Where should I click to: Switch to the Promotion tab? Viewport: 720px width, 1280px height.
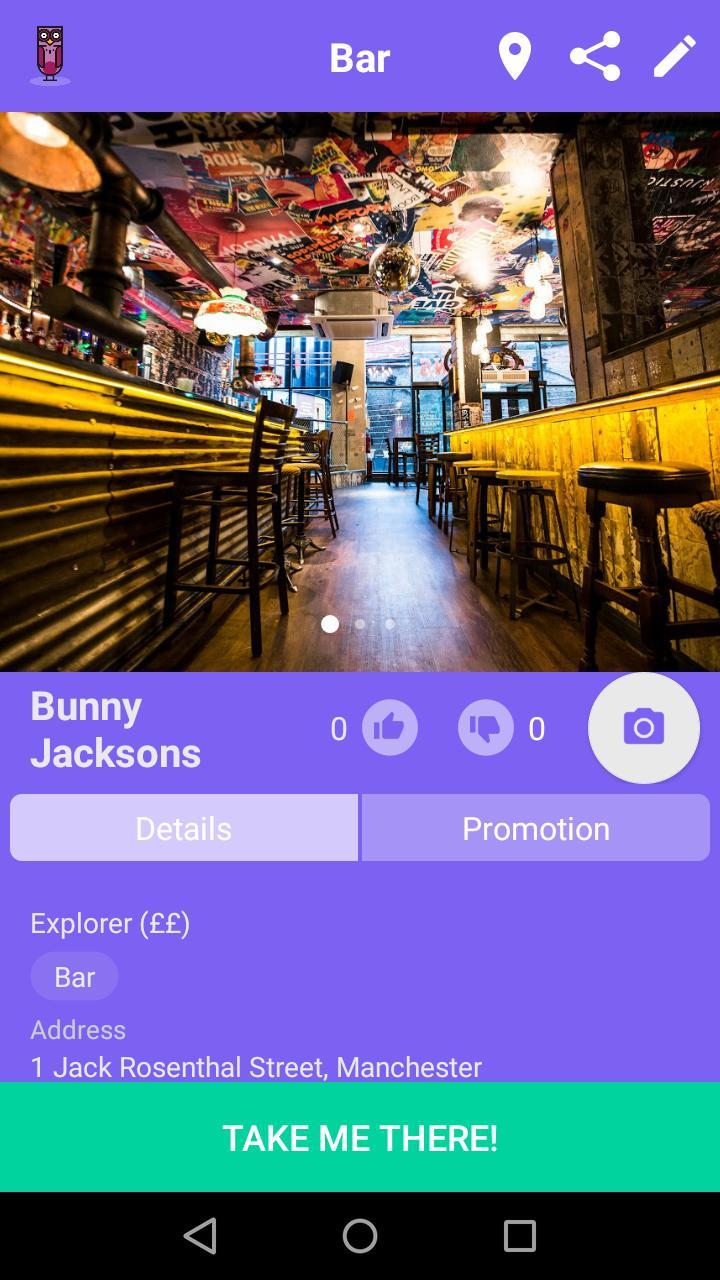536,827
